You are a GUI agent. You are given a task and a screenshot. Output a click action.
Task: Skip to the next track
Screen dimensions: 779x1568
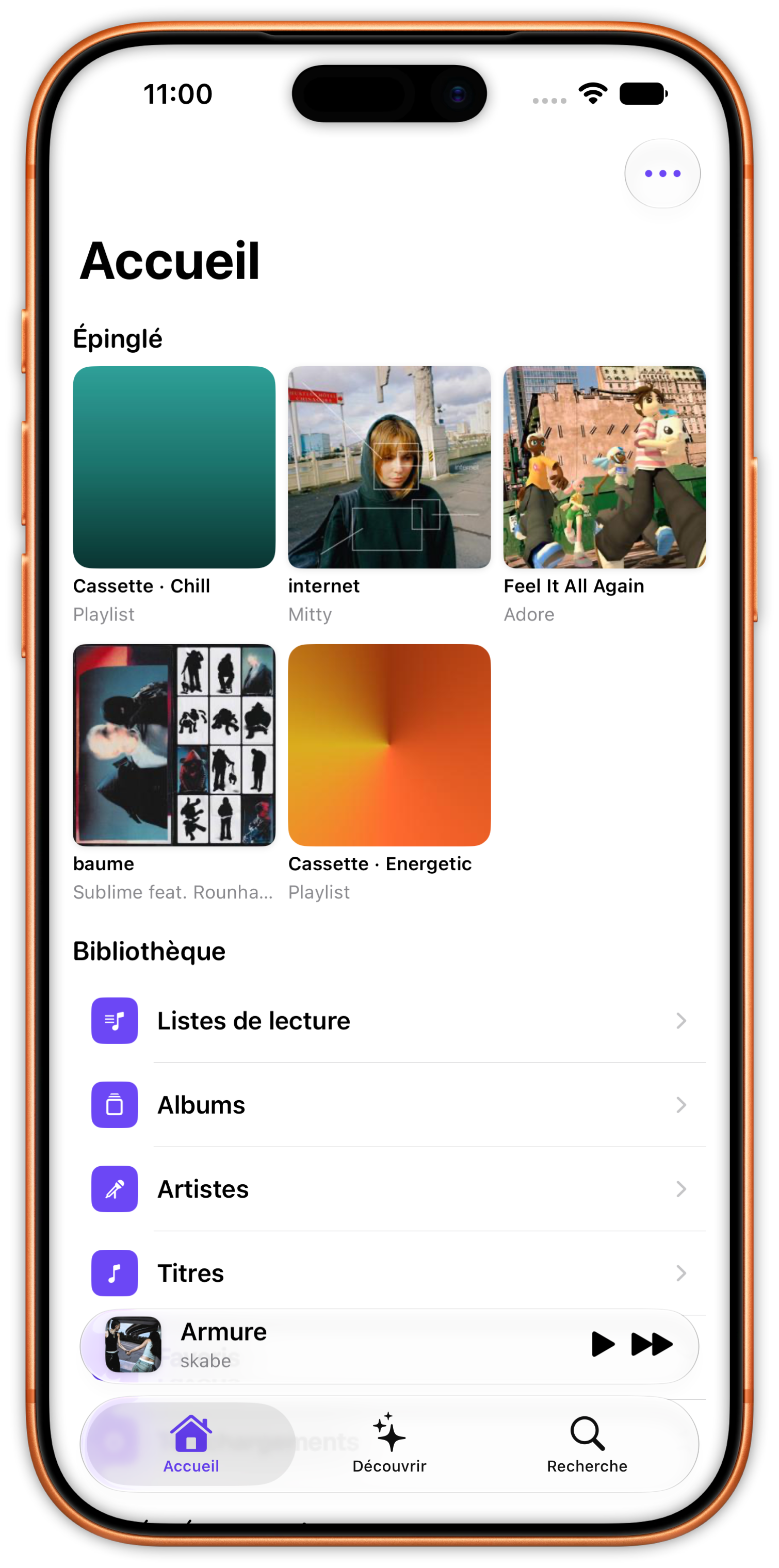[652, 1344]
